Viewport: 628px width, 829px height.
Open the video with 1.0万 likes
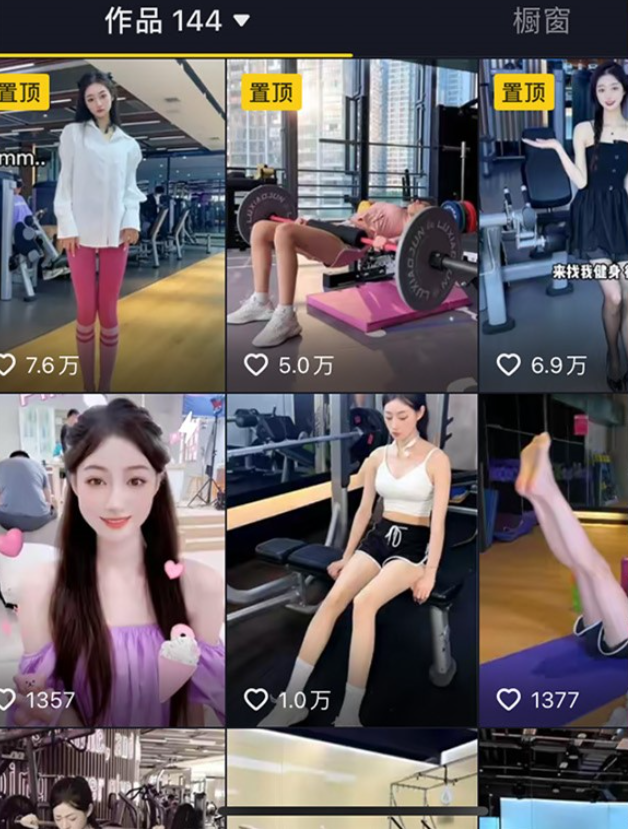(x=352, y=560)
